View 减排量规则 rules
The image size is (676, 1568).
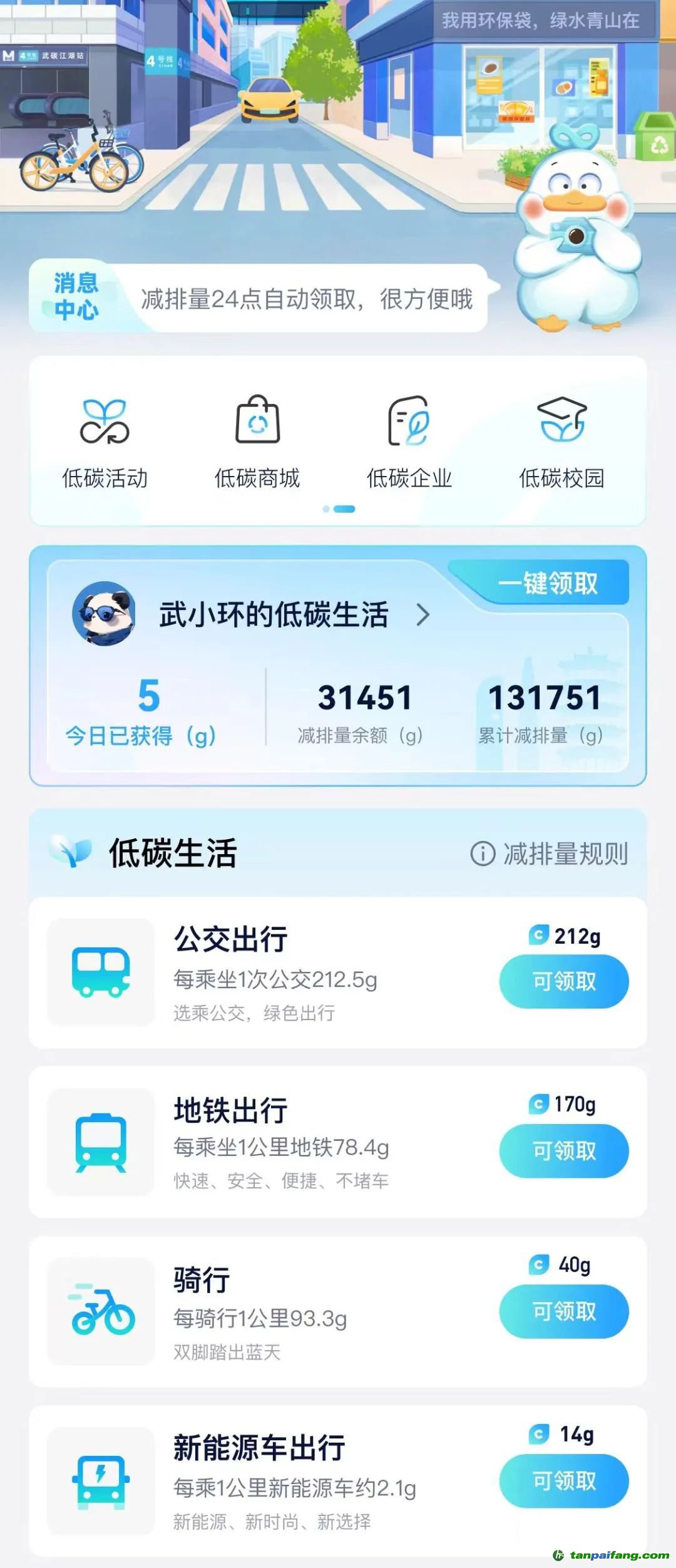click(x=550, y=854)
